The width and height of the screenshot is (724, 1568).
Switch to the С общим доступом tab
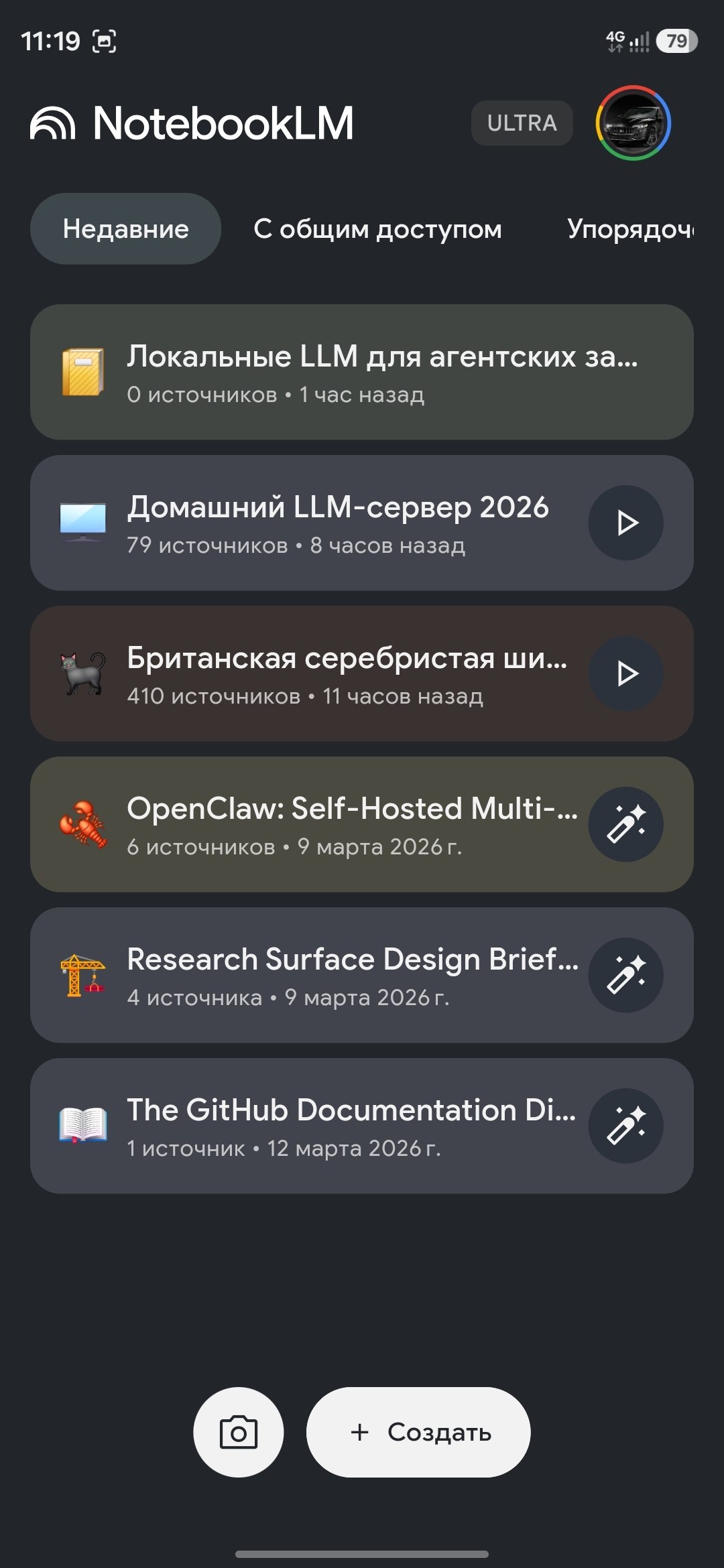click(377, 229)
